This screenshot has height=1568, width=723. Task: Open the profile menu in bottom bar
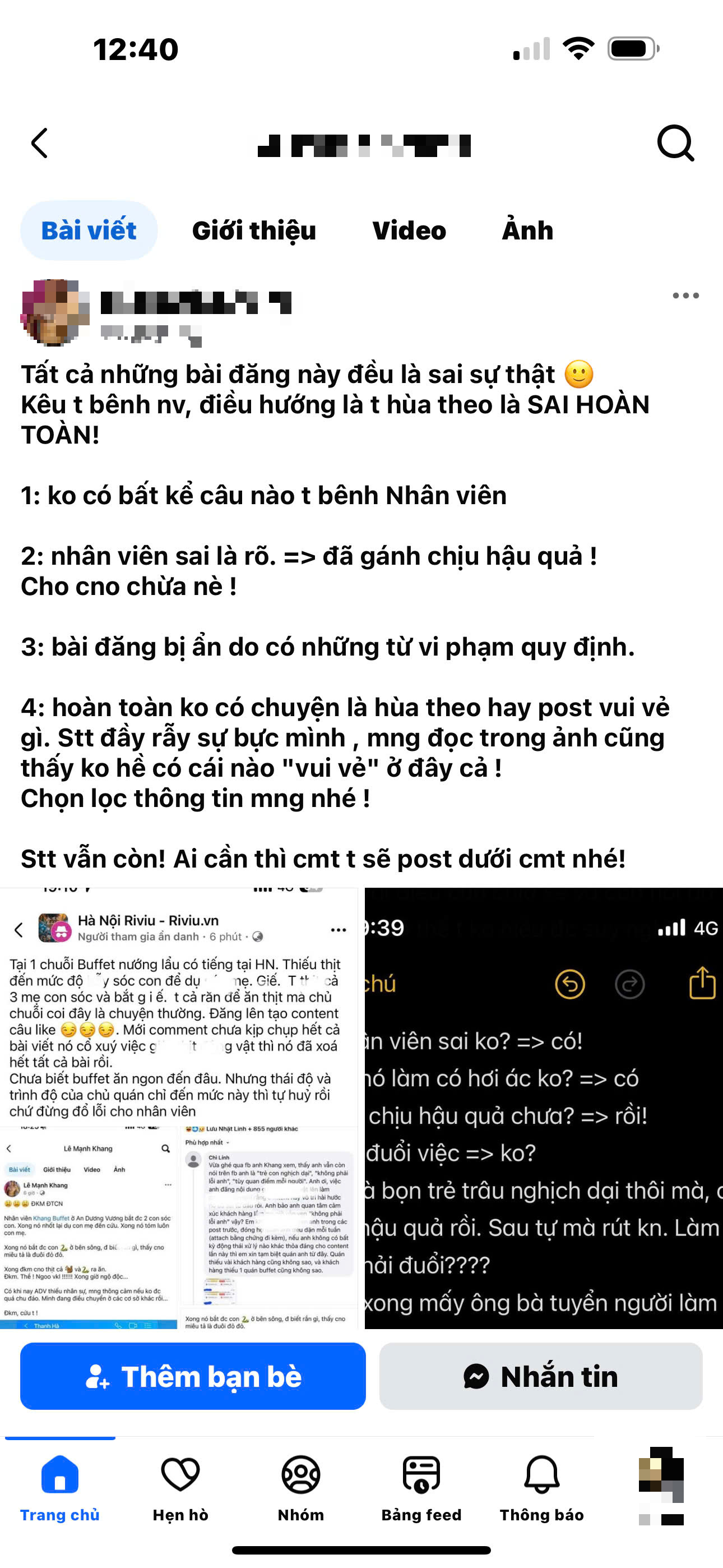tap(661, 1485)
